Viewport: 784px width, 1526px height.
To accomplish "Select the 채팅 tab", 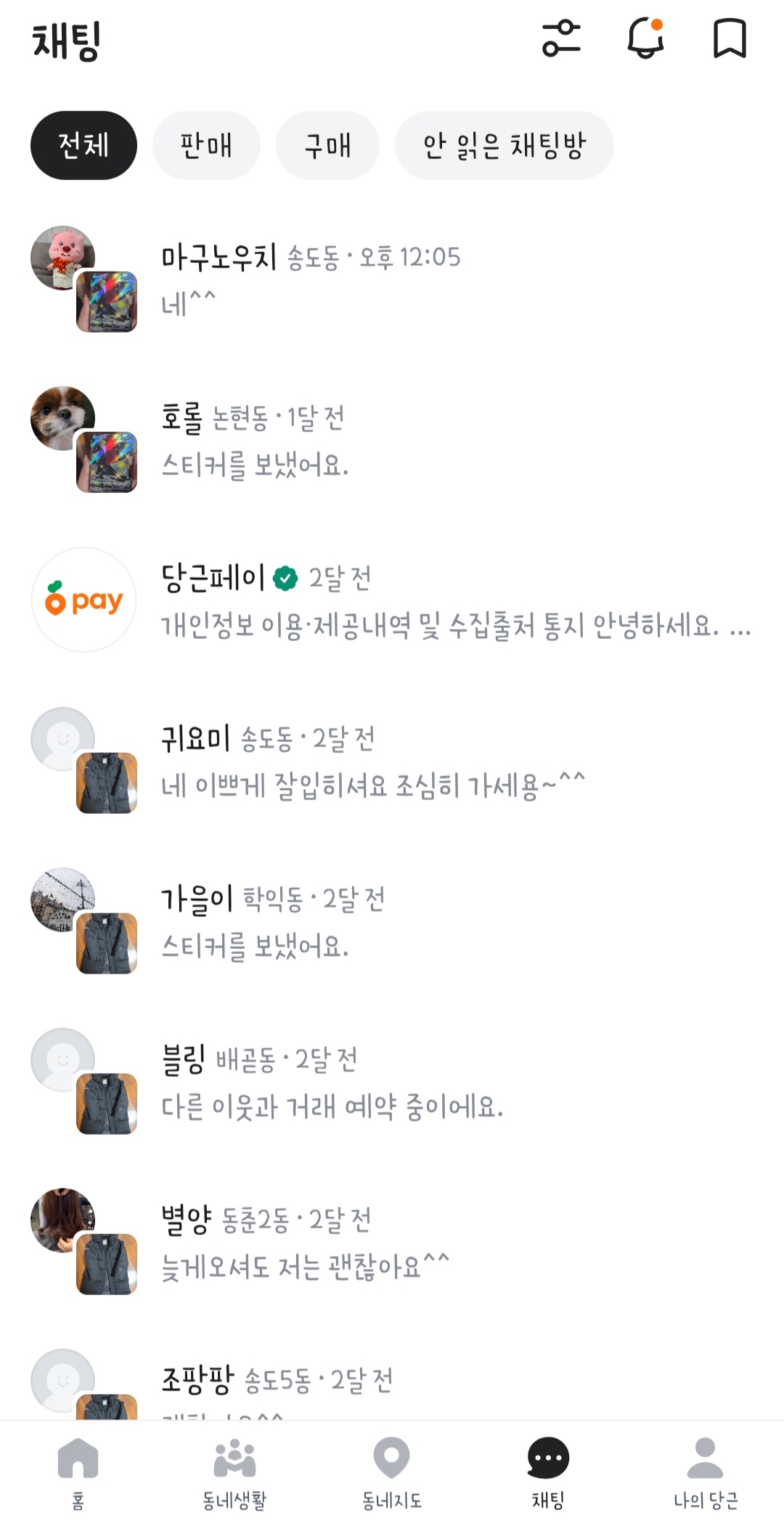I will tap(548, 1473).
